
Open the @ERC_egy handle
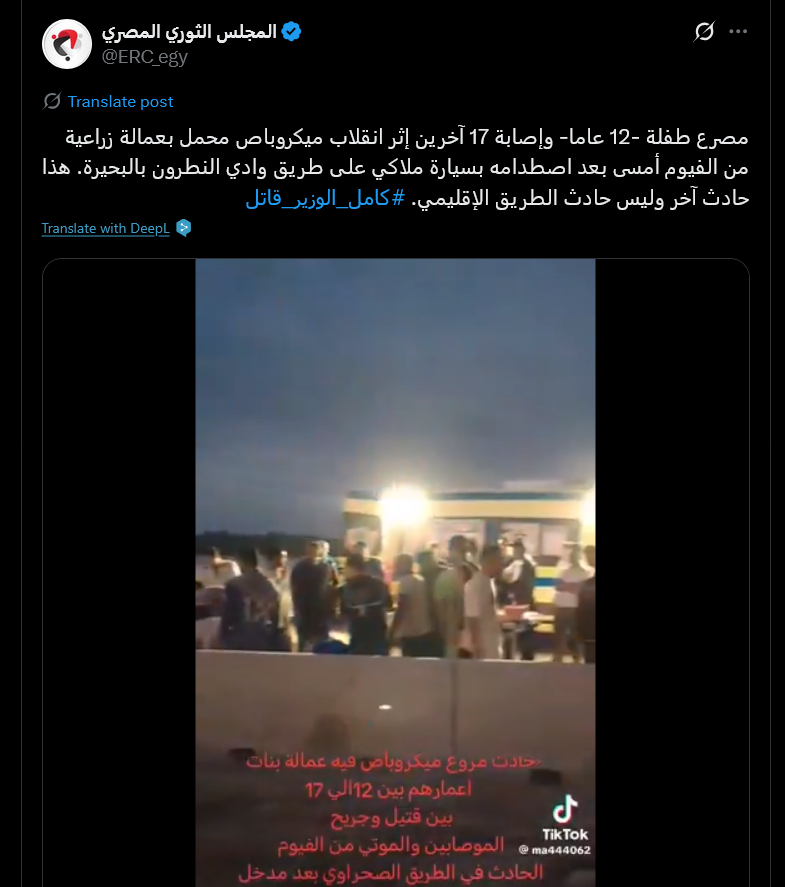(145, 57)
